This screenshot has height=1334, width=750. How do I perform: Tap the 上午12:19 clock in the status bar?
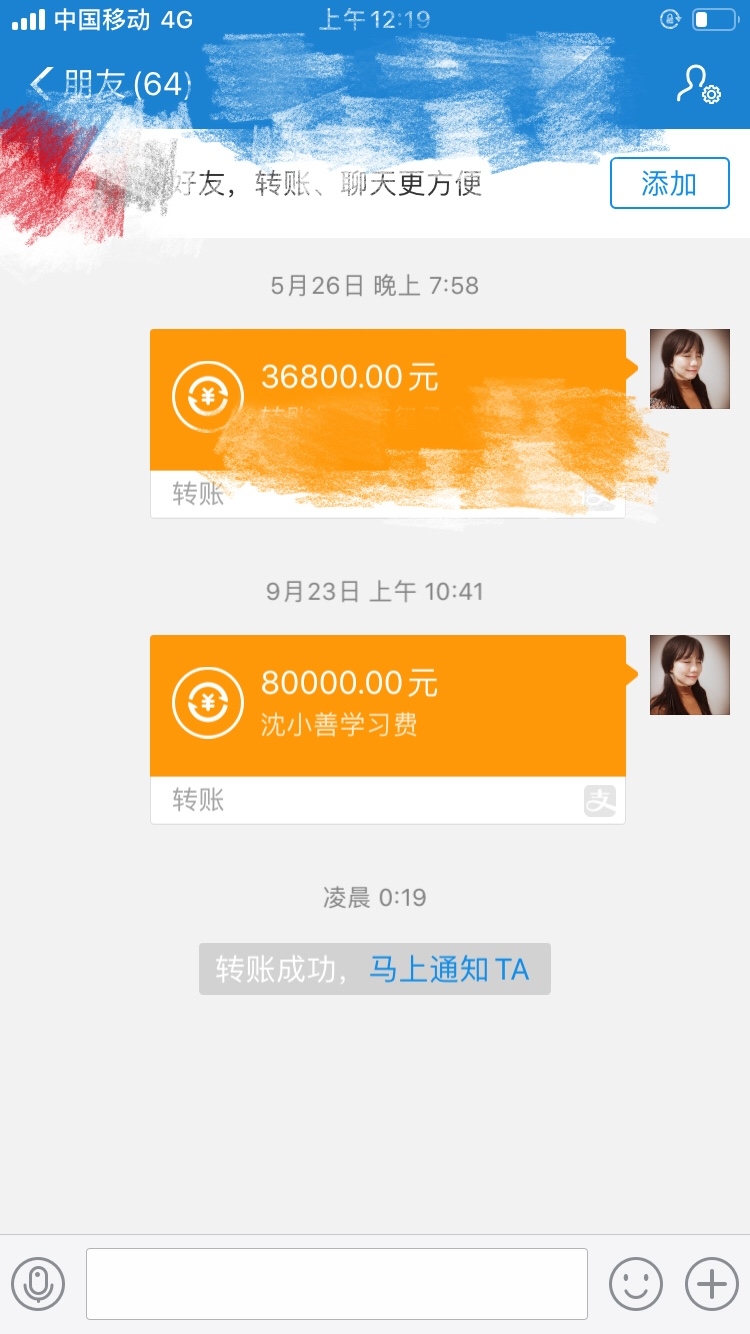point(375,18)
